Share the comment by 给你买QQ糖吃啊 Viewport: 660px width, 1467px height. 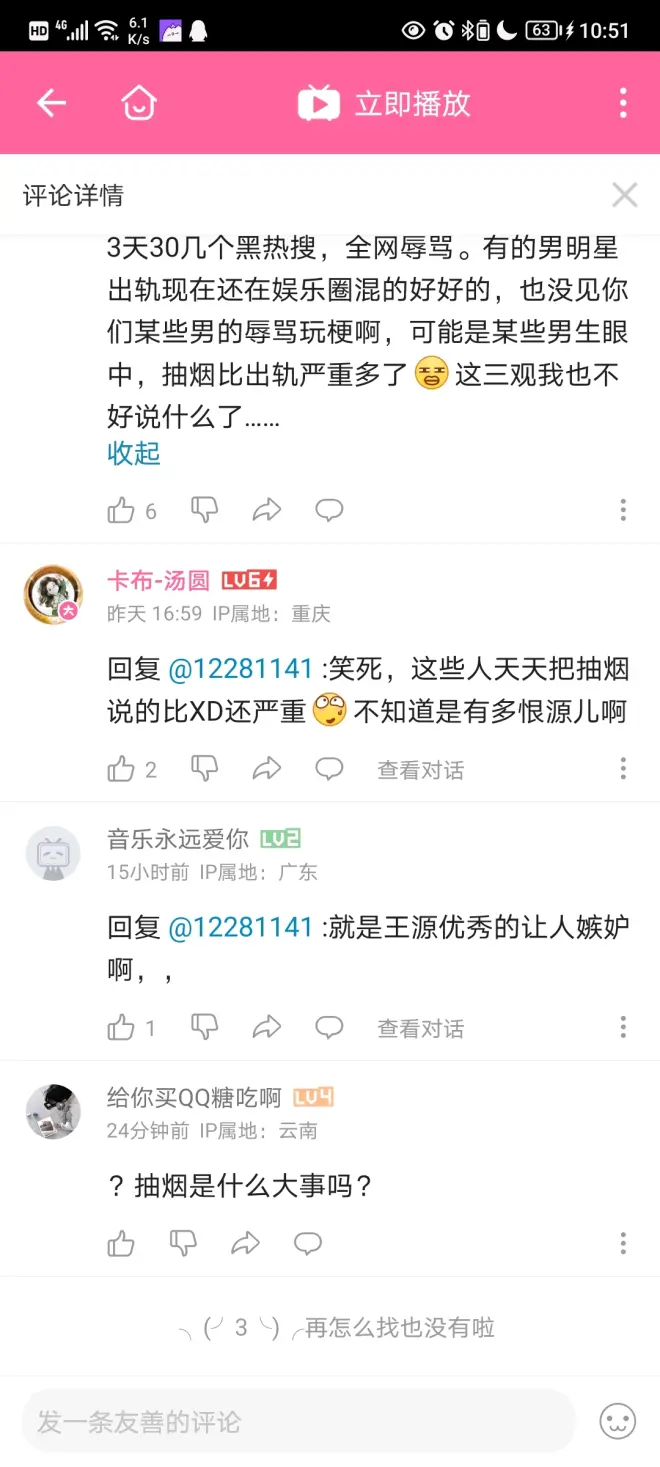tap(245, 1243)
